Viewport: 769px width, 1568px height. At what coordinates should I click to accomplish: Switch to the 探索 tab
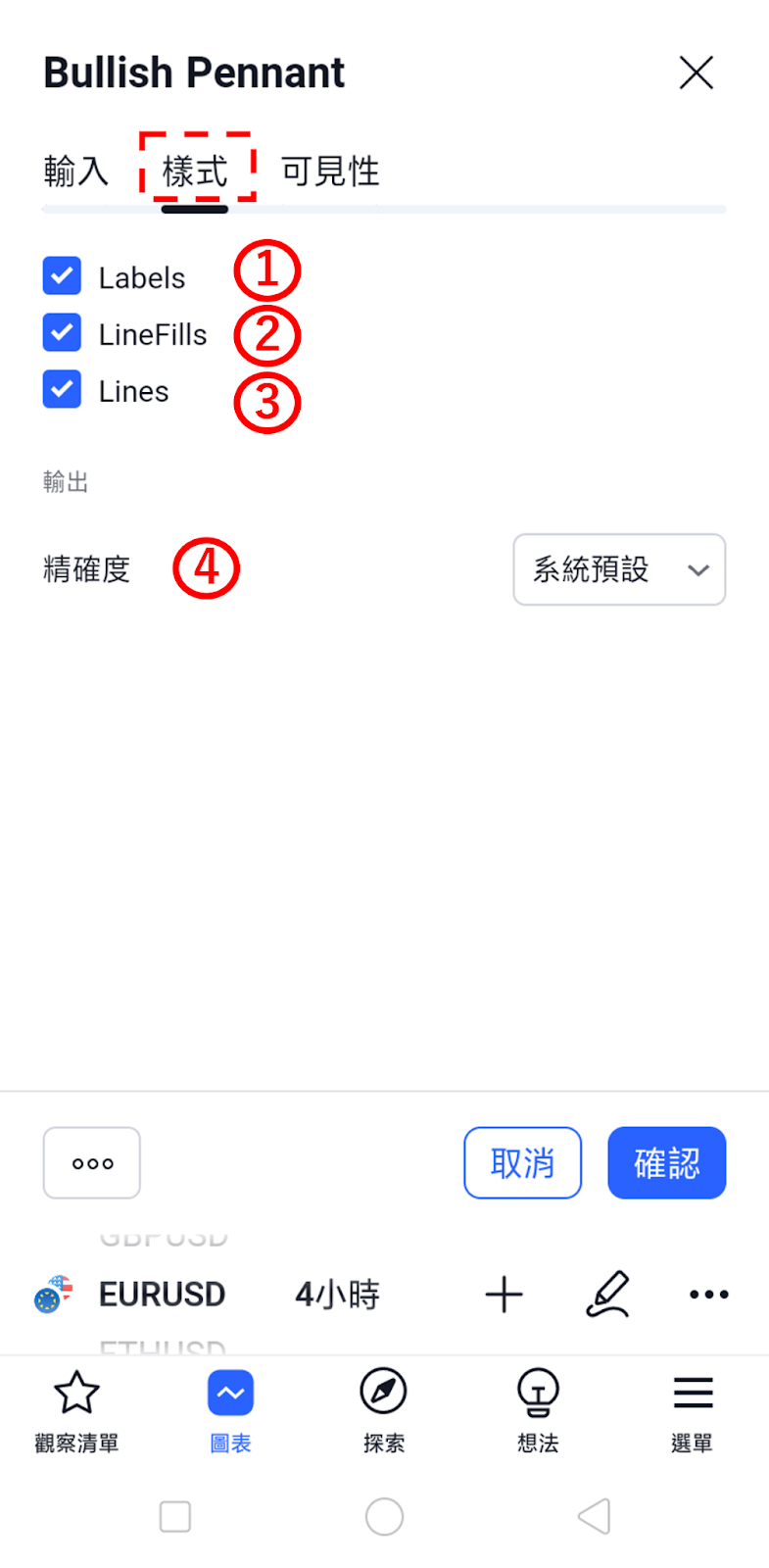pyautogui.click(x=384, y=1412)
